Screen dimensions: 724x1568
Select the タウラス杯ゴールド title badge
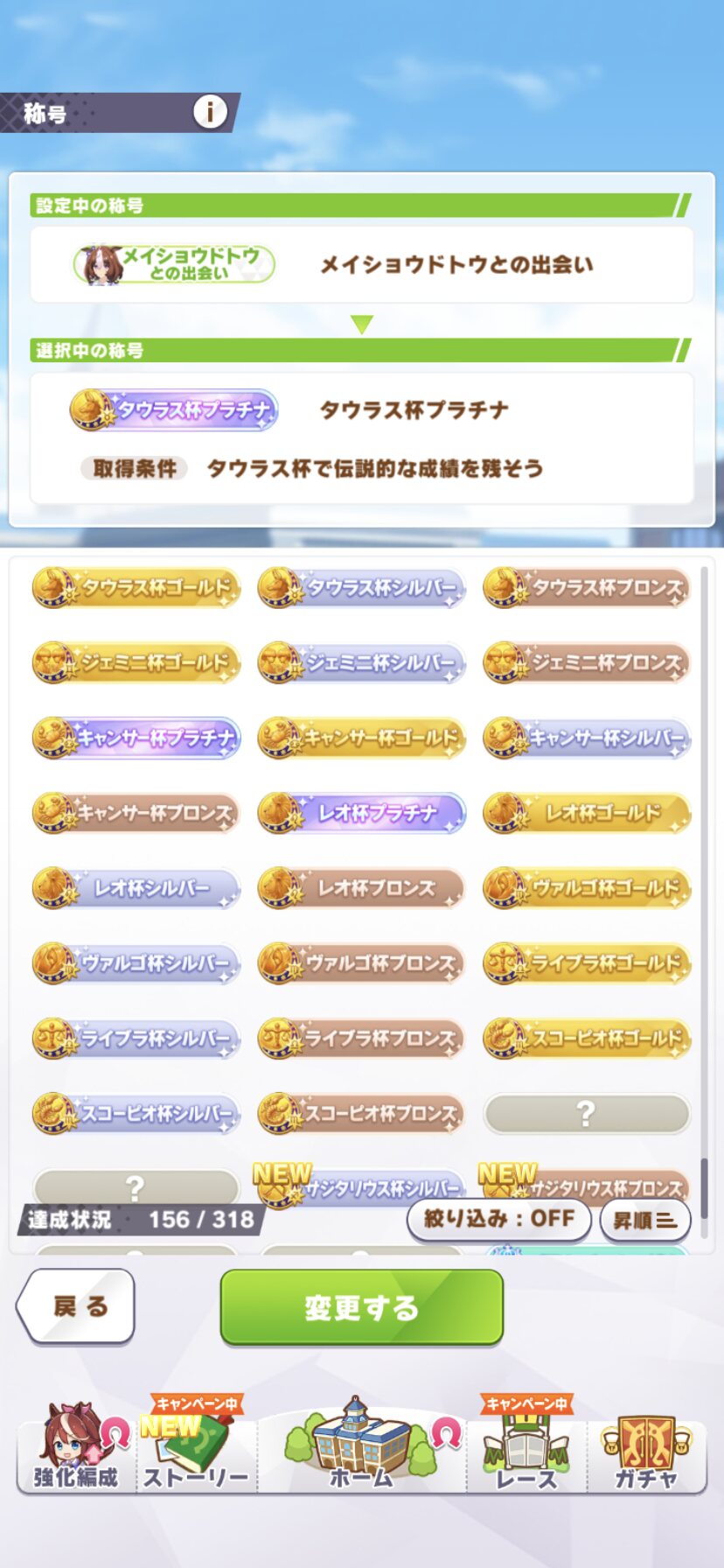(136, 587)
